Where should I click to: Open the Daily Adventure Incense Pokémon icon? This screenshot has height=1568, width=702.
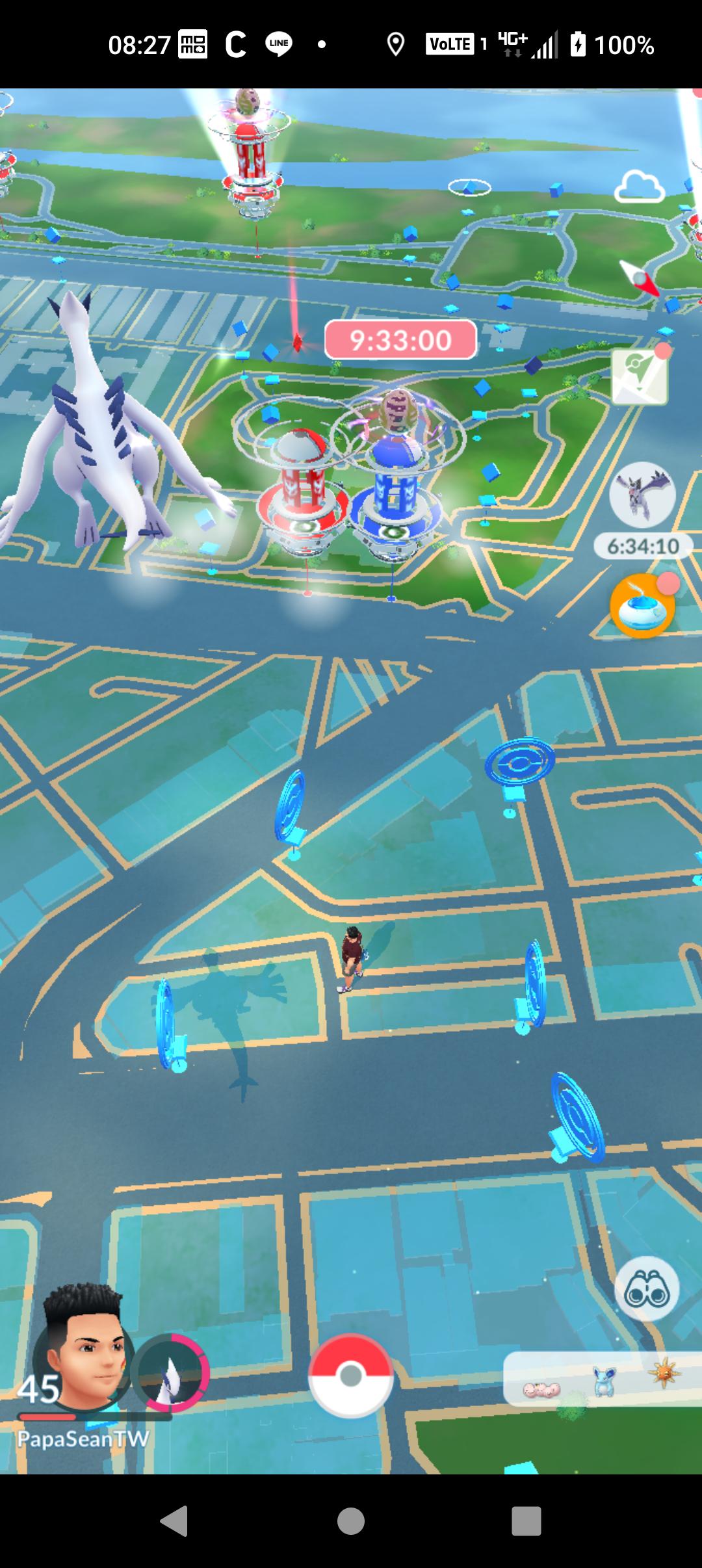pos(642,495)
